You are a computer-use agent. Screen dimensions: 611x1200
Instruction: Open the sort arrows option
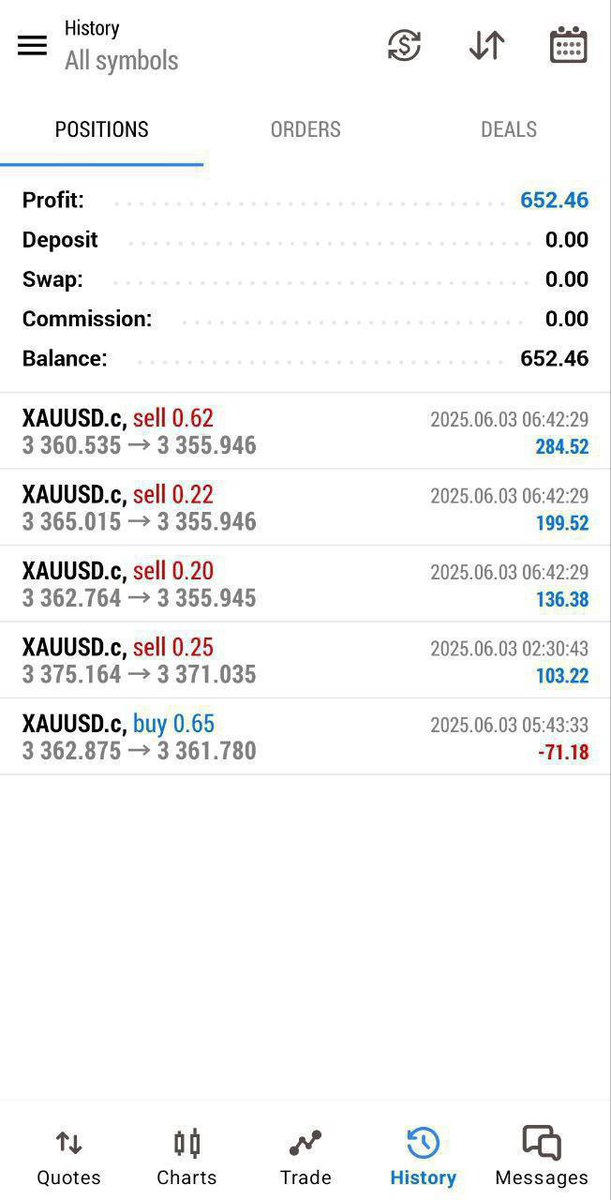click(x=487, y=45)
